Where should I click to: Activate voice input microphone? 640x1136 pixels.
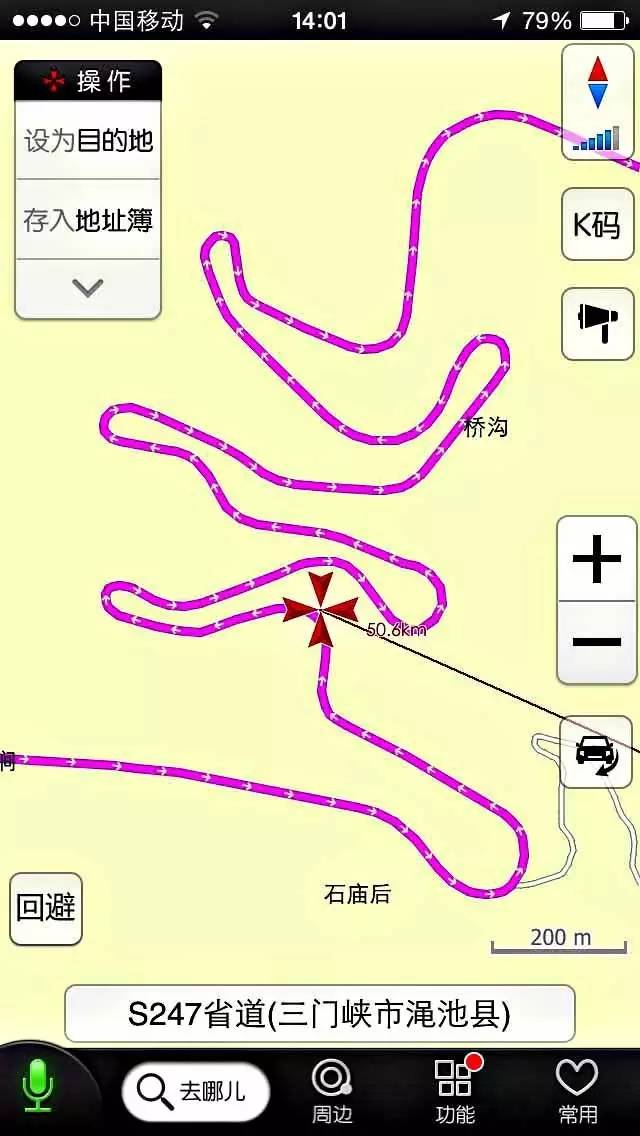38,1086
